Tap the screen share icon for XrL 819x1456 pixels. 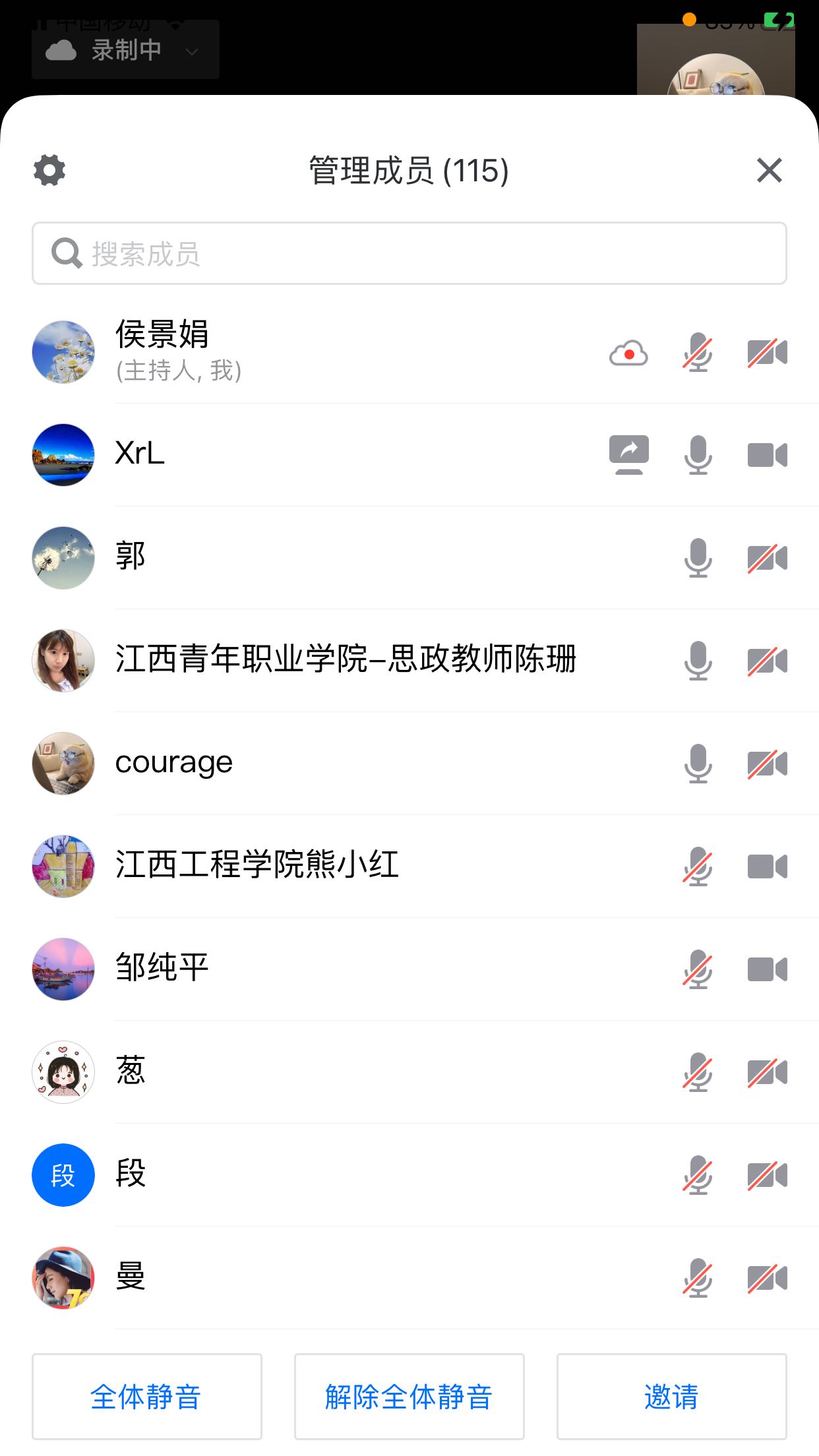[x=628, y=454]
